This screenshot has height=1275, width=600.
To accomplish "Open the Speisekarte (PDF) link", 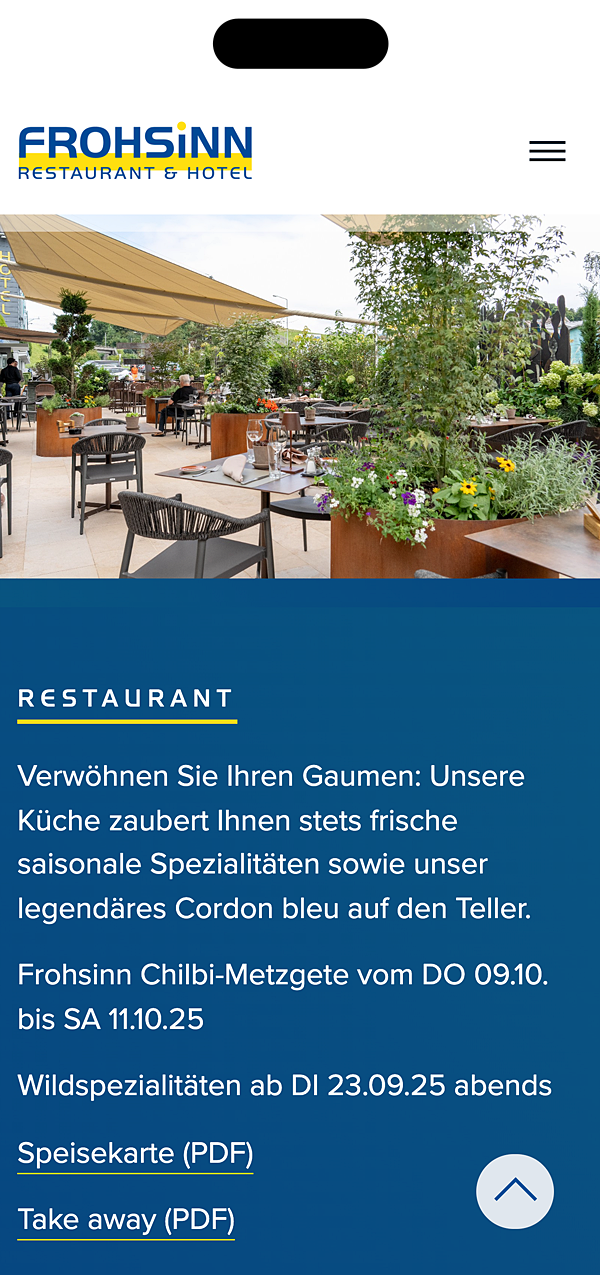I will pos(135,1153).
